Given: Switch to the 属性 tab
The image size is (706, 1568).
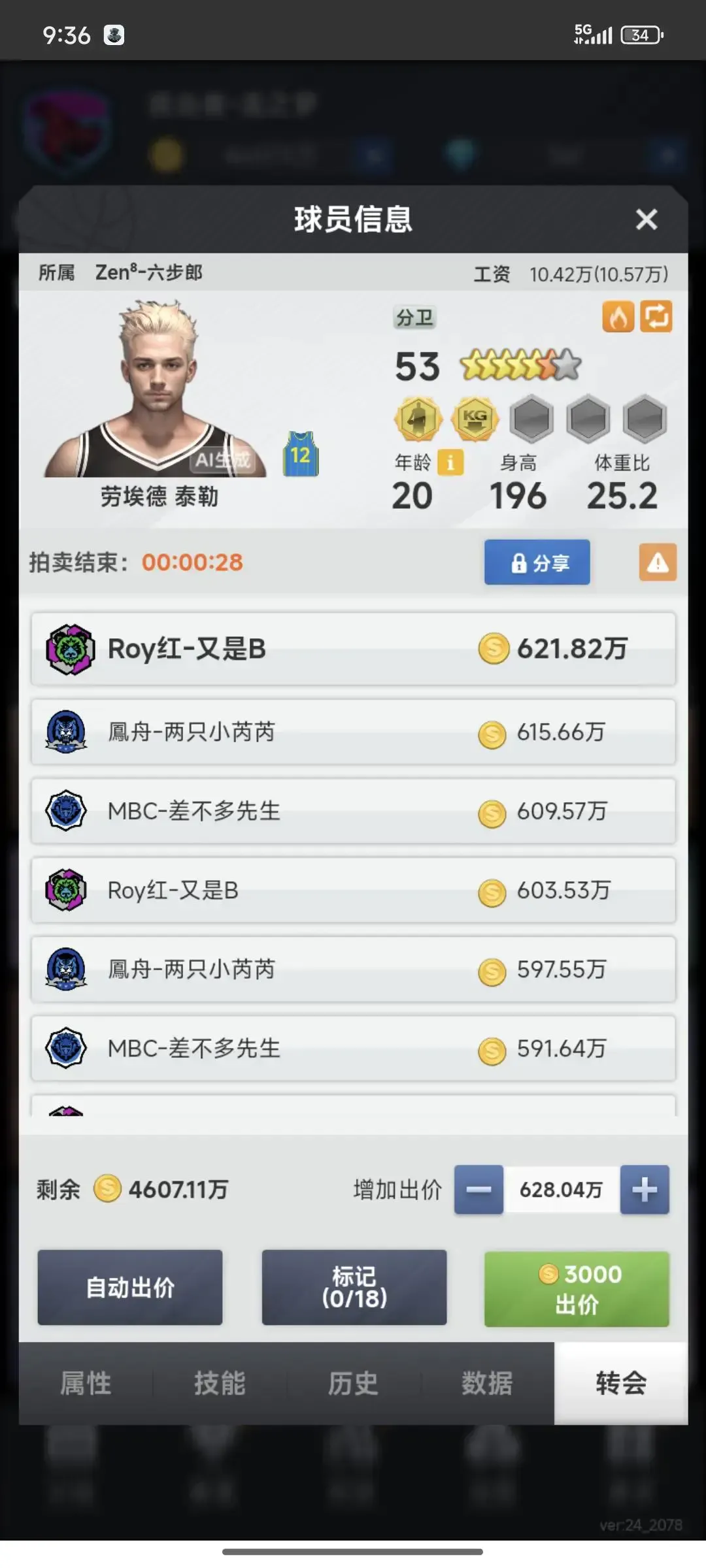Looking at the screenshot, I should click(86, 1383).
